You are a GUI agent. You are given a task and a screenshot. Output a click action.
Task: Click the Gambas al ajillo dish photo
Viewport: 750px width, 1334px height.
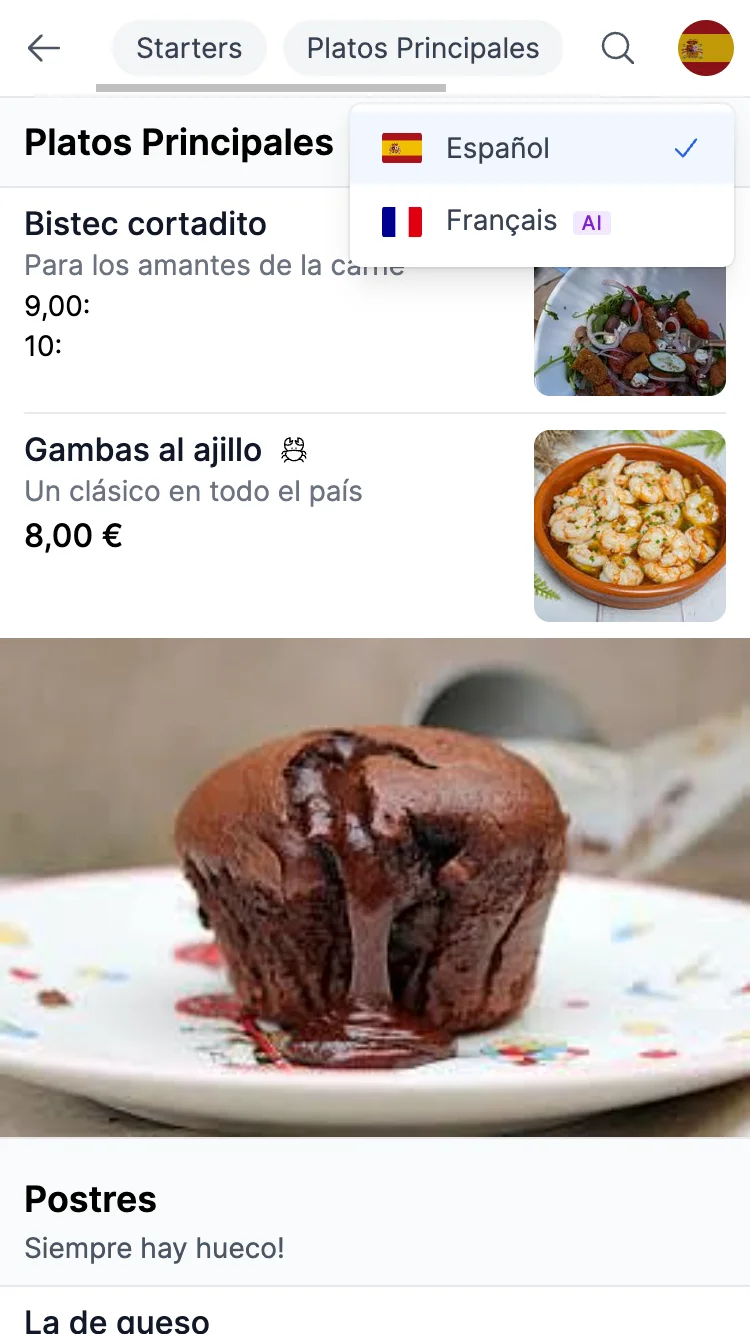coord(630,525)
